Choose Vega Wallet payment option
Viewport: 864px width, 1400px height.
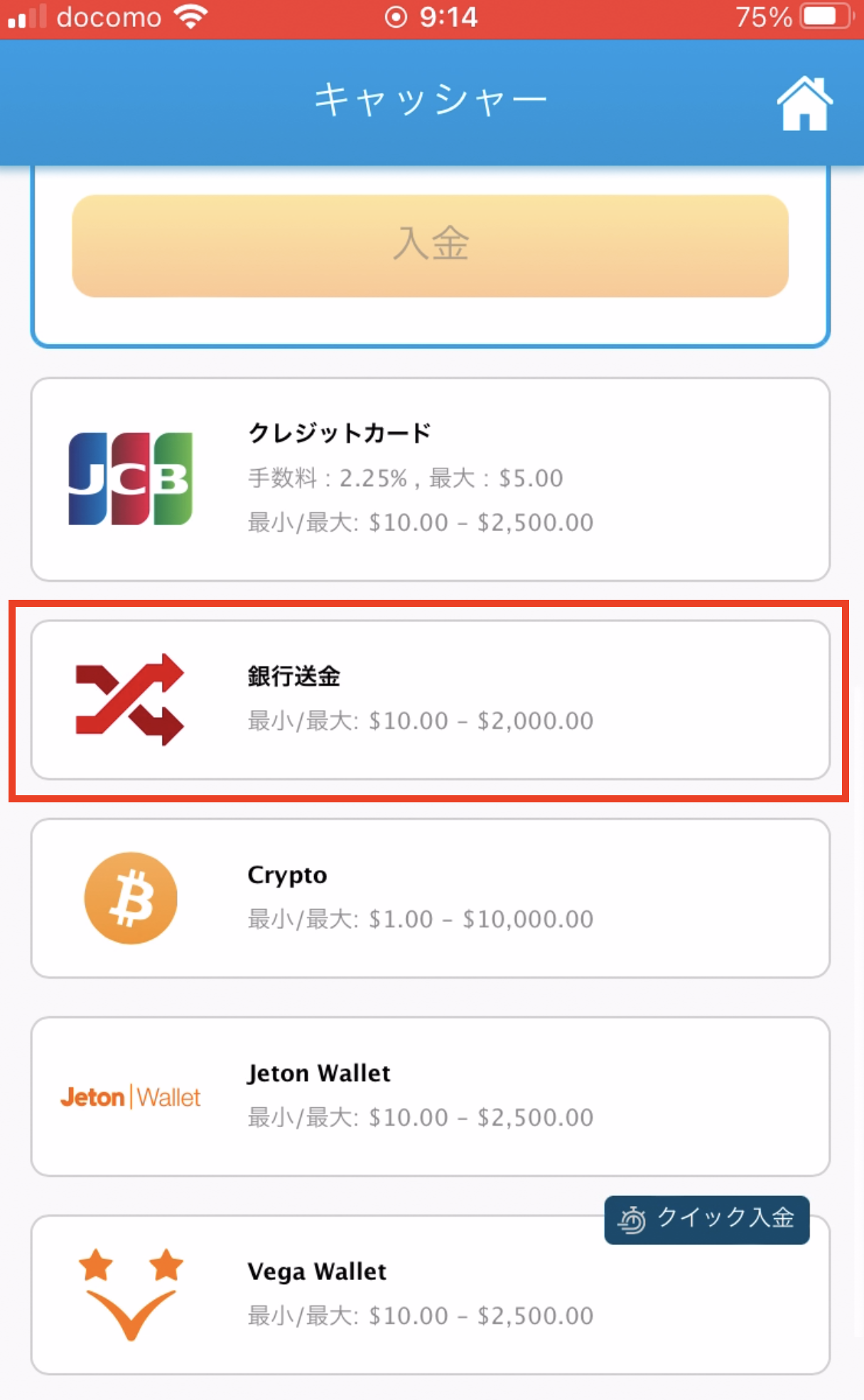tap(431, 1295)
